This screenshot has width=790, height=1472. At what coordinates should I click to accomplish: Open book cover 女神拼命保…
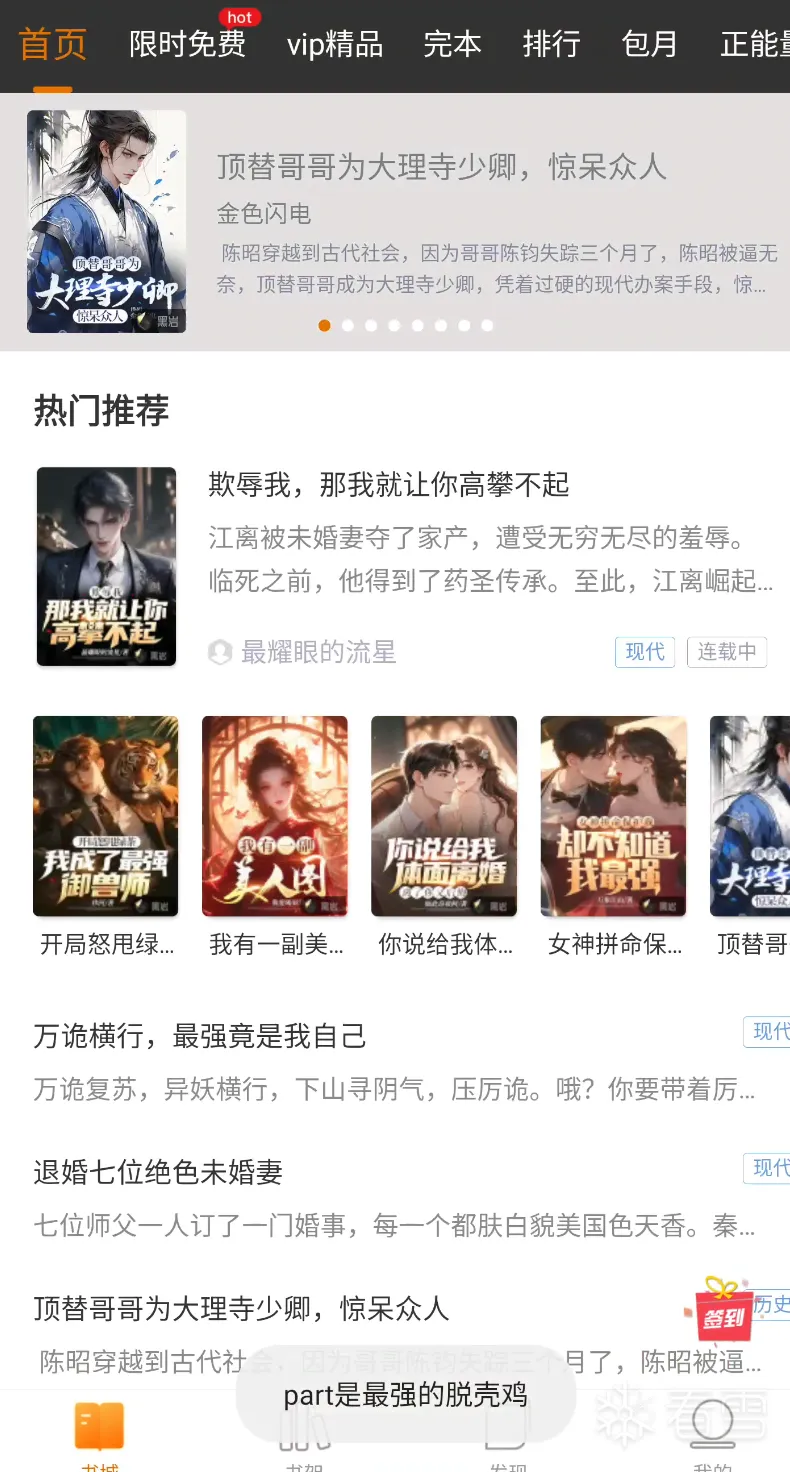click(x=613, y=816)
